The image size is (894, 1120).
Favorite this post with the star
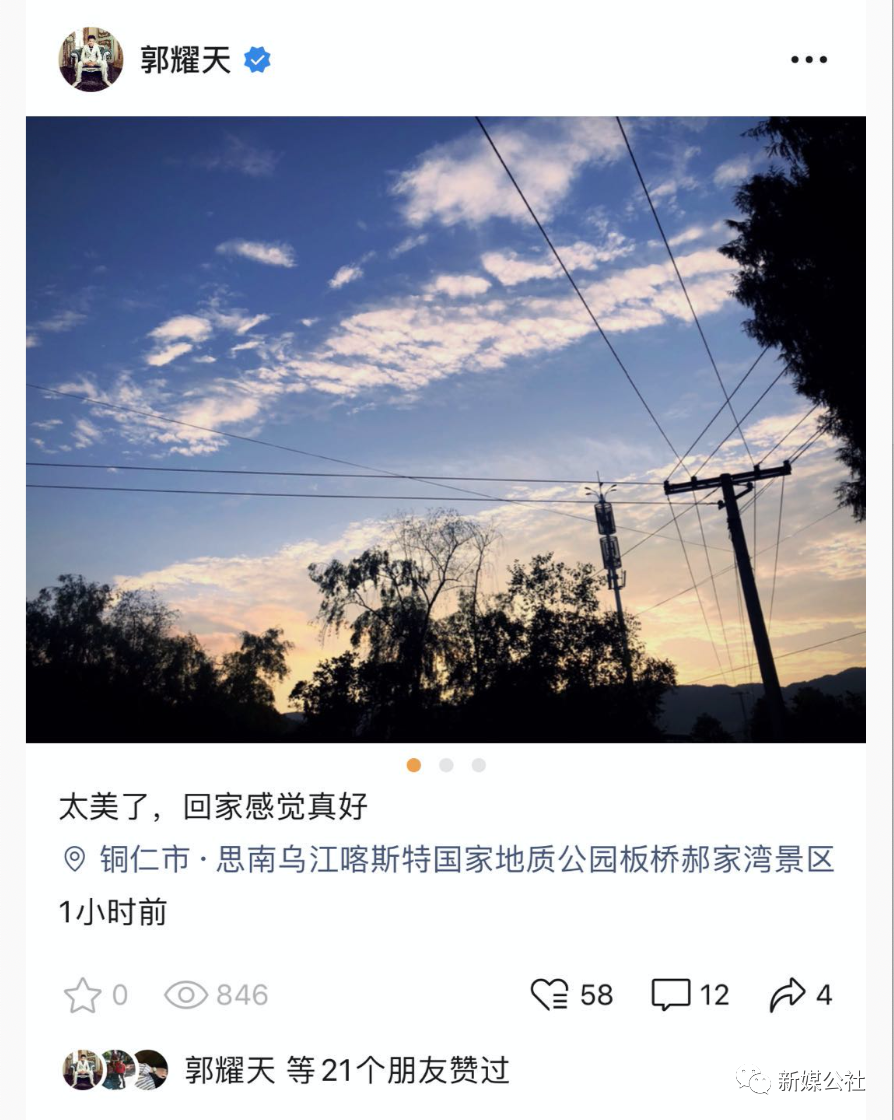tap(83, 995)
